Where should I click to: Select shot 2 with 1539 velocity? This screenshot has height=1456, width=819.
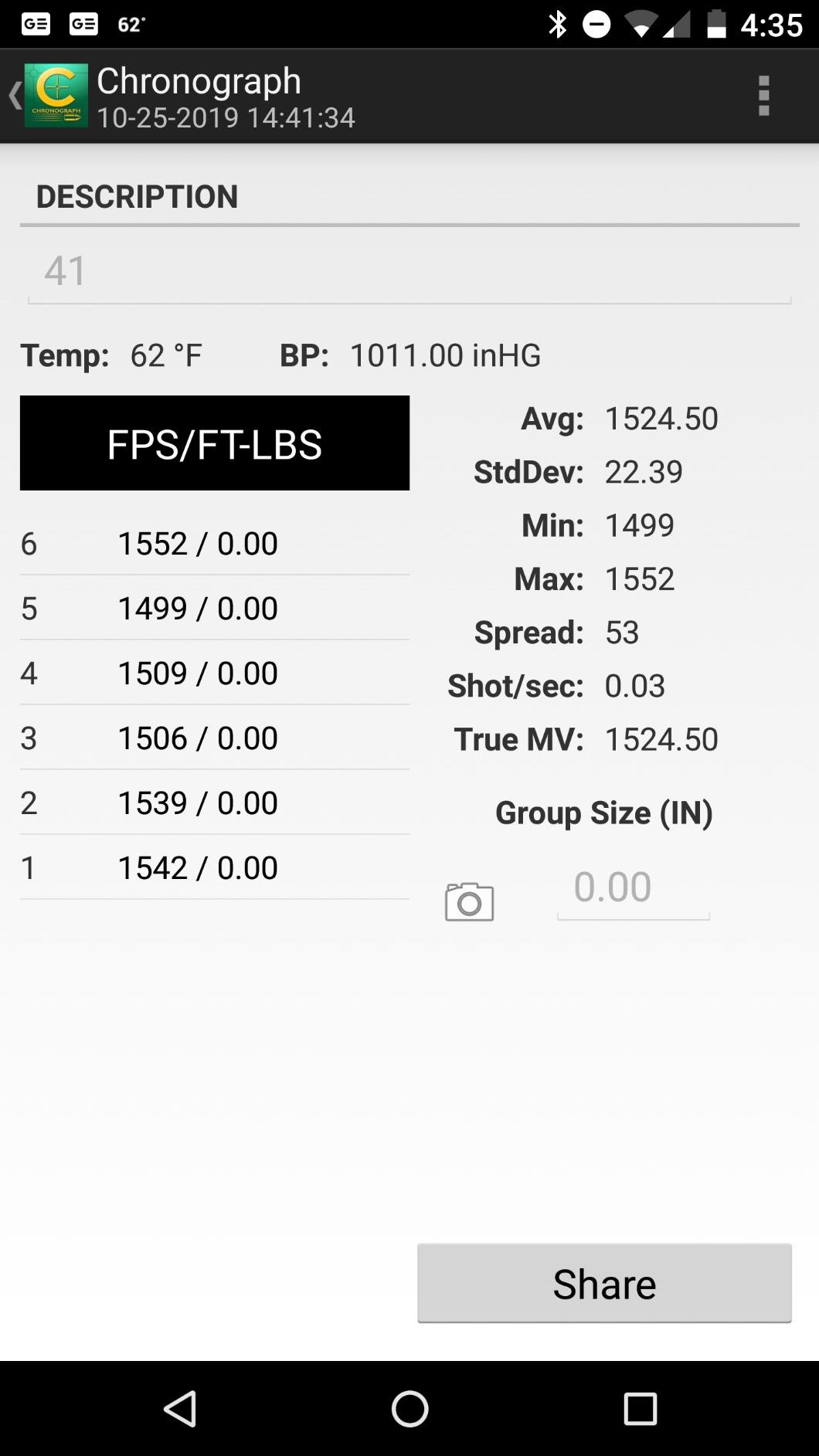(x=215, y=803)
